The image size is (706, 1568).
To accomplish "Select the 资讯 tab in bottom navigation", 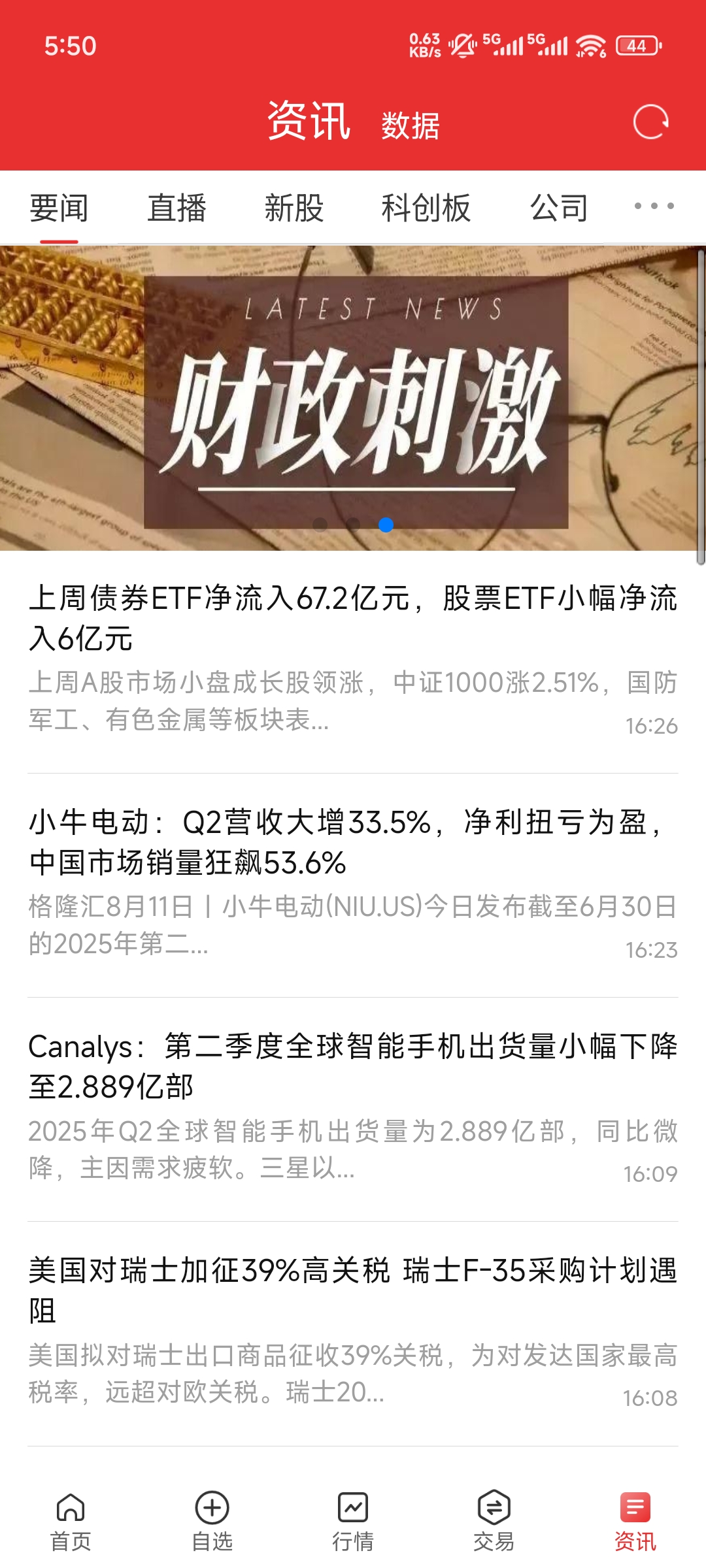I will click(635, 1521).
